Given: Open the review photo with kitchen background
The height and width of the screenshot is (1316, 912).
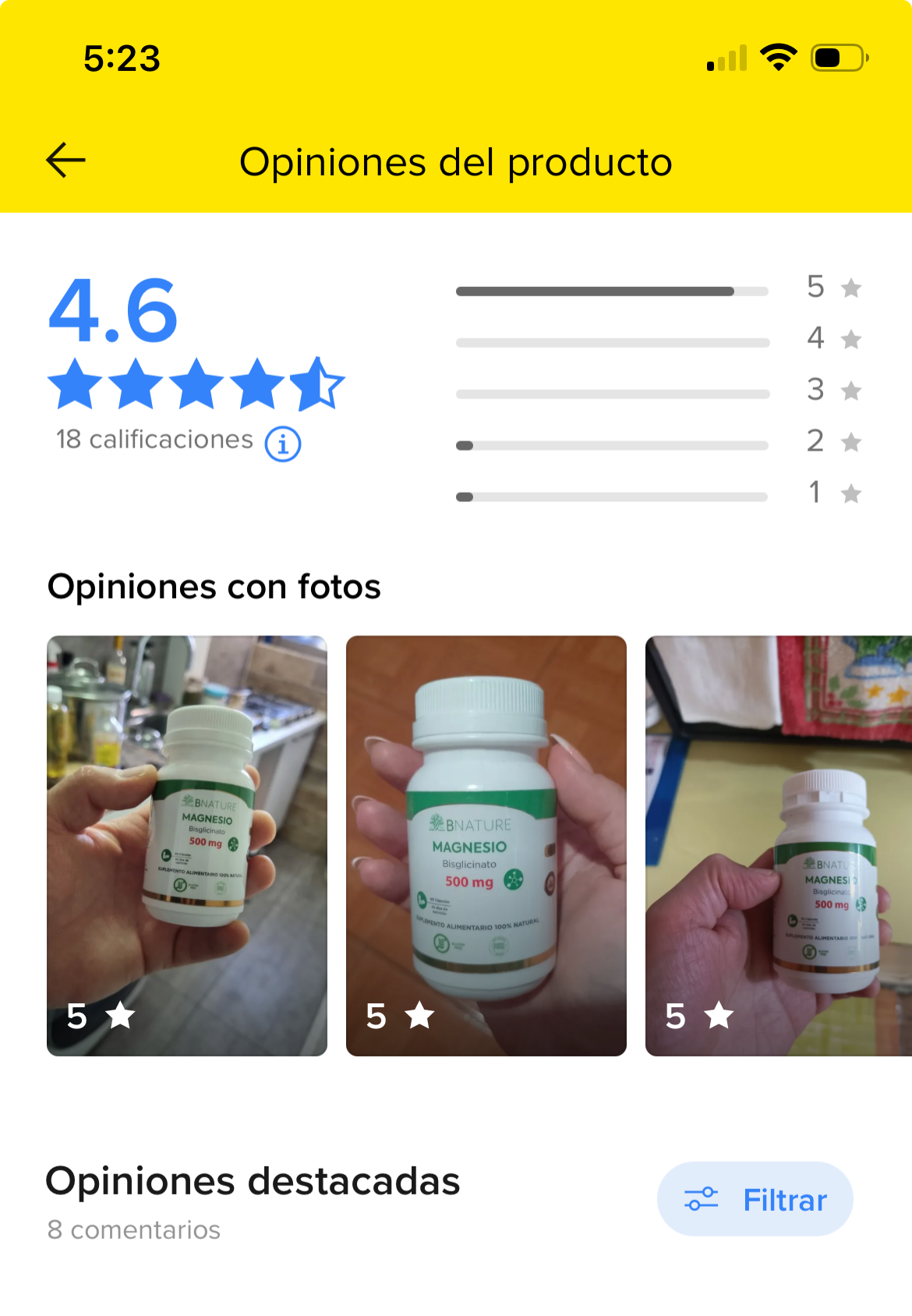Looking at the screenshot, I should pos(187,845).
